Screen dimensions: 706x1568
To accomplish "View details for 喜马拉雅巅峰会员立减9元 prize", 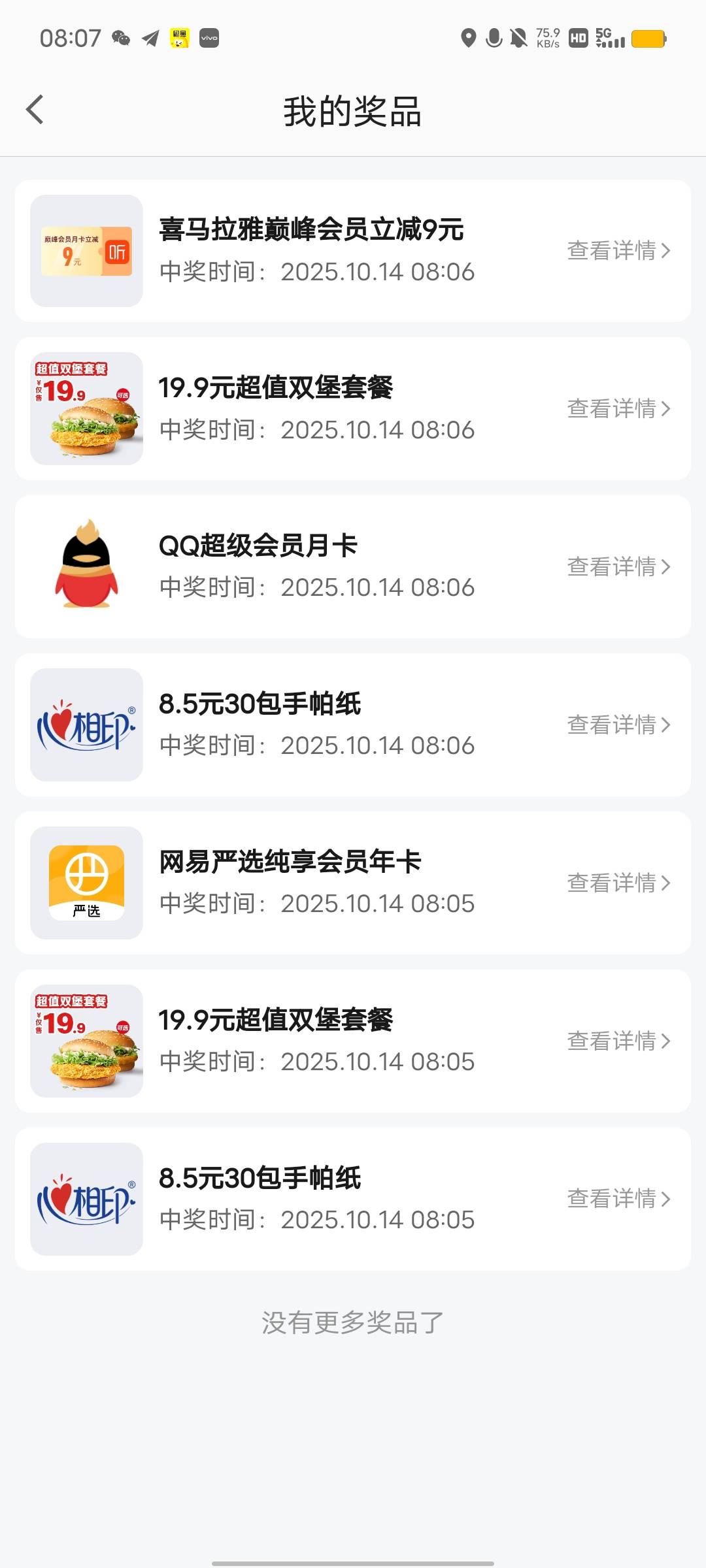I will [618, 251].
